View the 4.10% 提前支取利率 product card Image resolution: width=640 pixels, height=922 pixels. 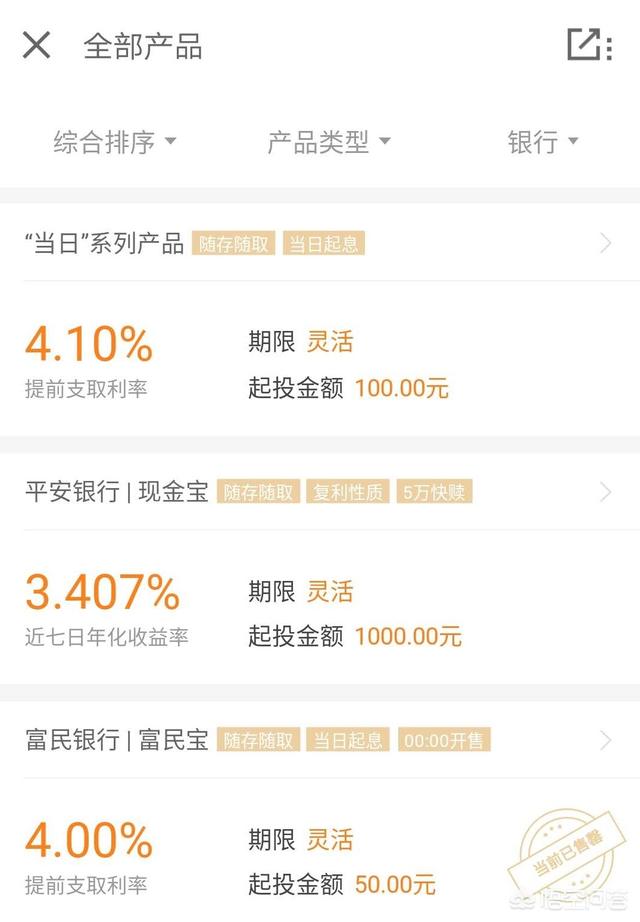tap(318, 359)
